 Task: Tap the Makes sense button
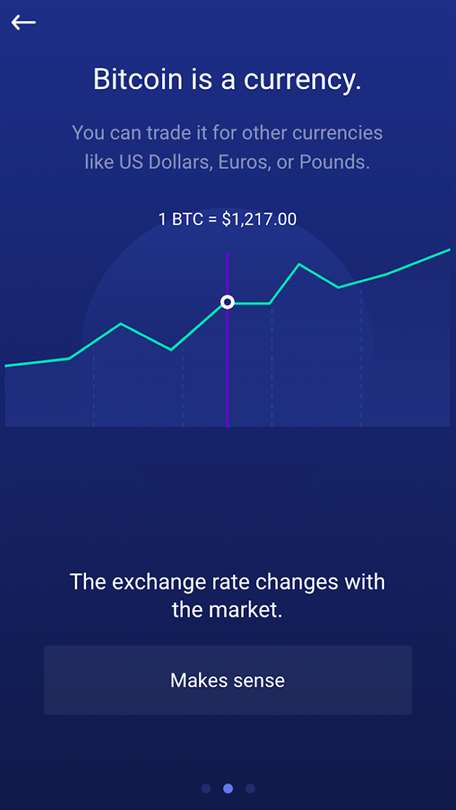(x=228, y=680)
